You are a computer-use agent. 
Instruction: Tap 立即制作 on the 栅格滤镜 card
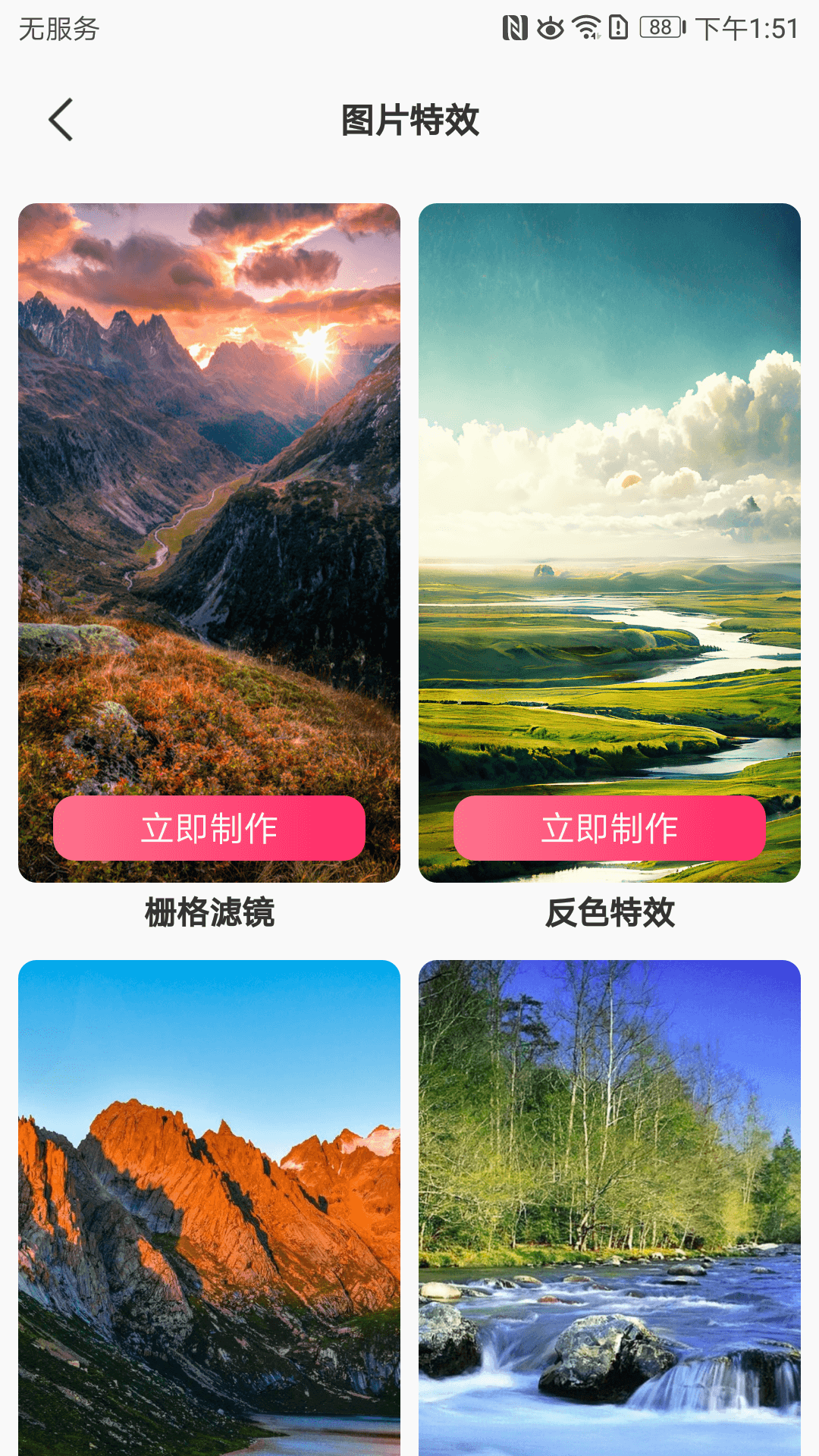209,828
